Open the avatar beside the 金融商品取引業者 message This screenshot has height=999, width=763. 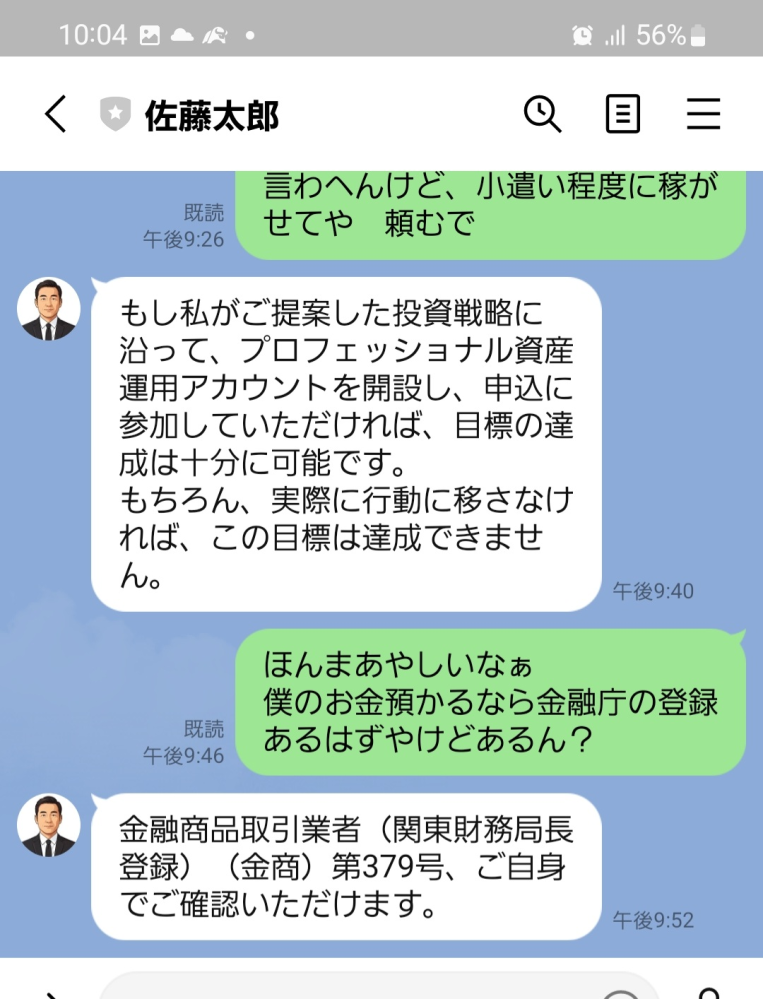click(x=48, y=826)
